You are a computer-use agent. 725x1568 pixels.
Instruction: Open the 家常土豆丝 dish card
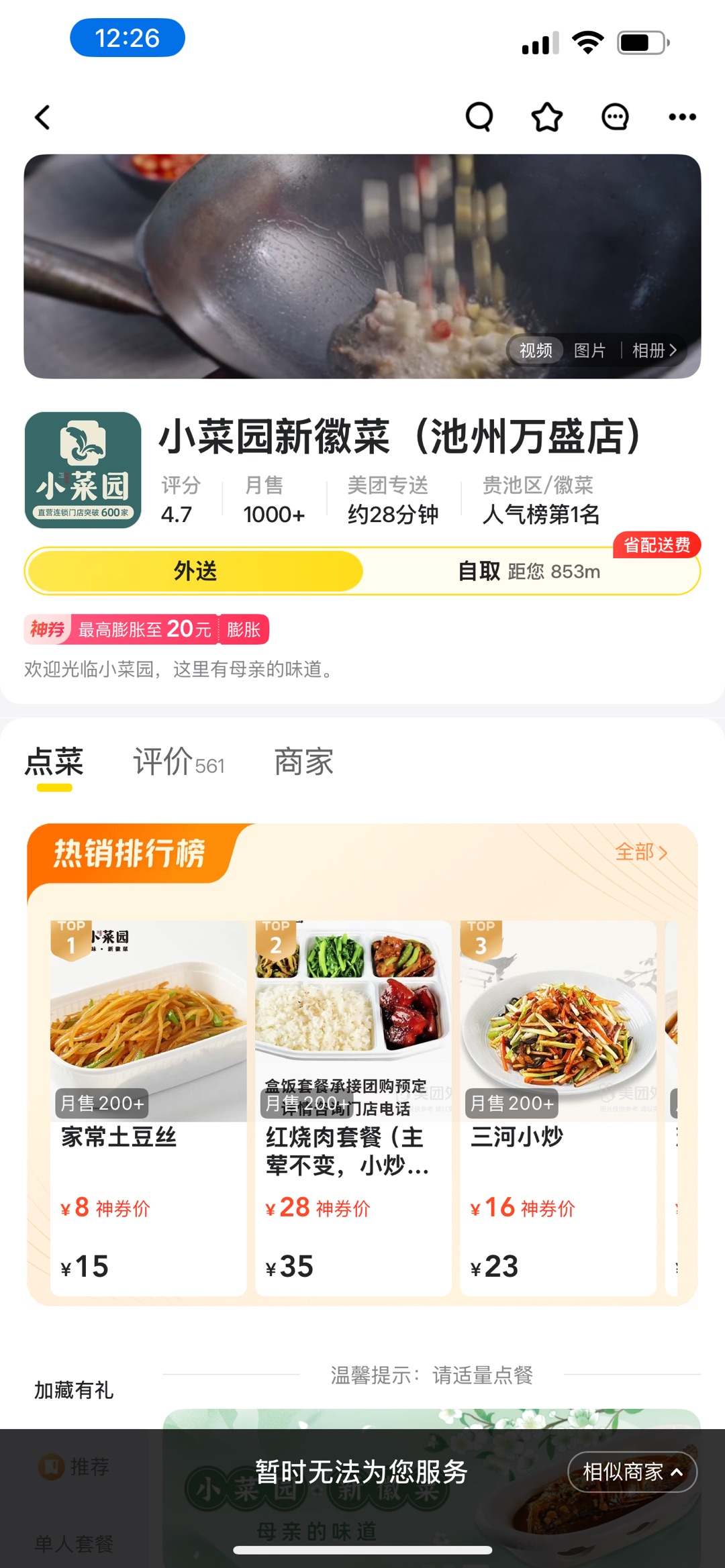[148, 1107]
